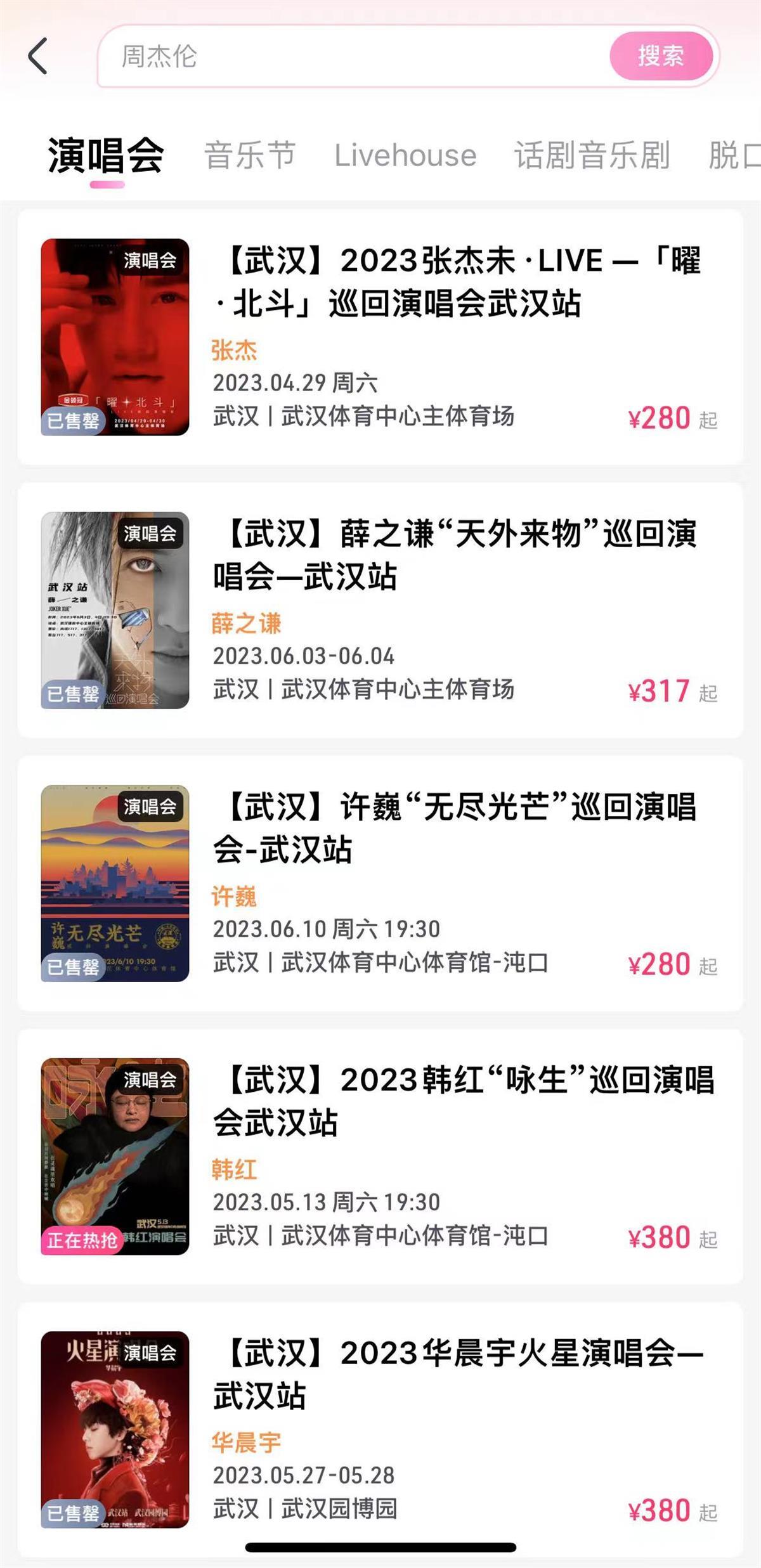Select the 演唱会 tab

106,156
